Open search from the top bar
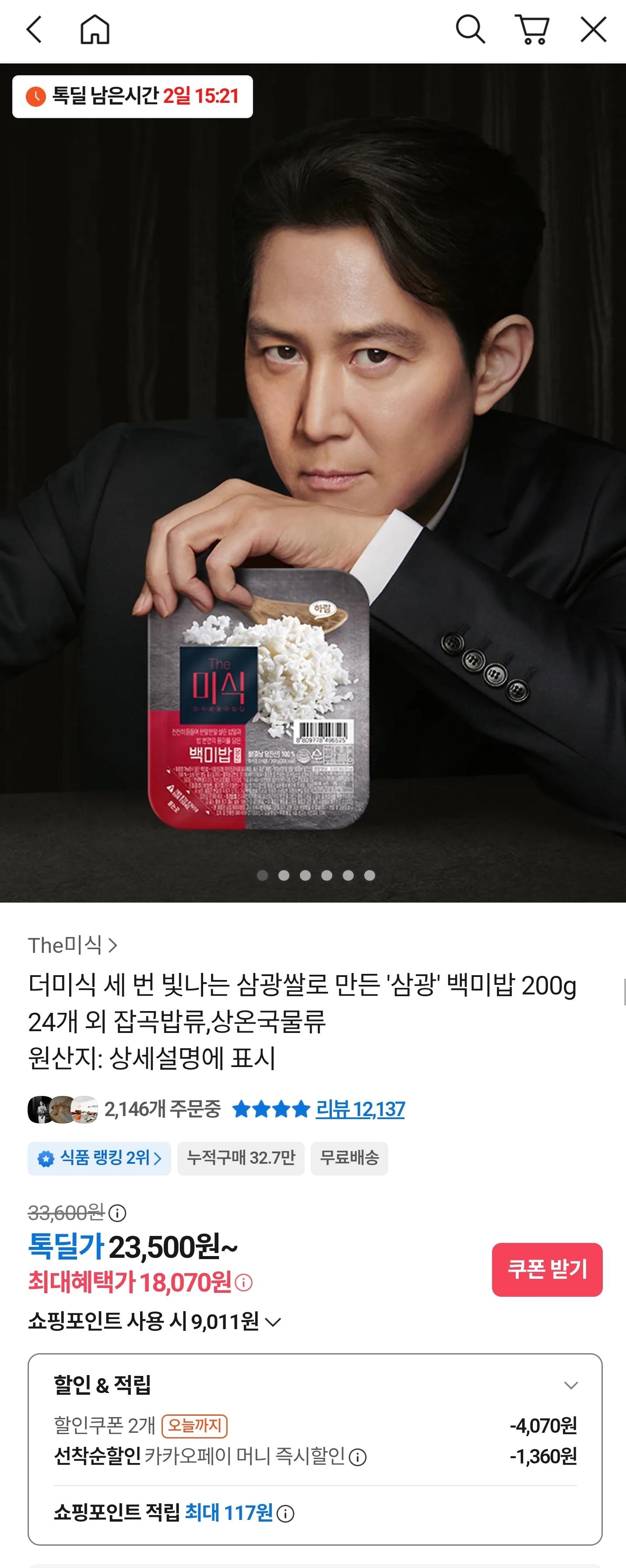The width and height of the screenshot is (626, 1568). pyautogui.click(x=470, y=29)
